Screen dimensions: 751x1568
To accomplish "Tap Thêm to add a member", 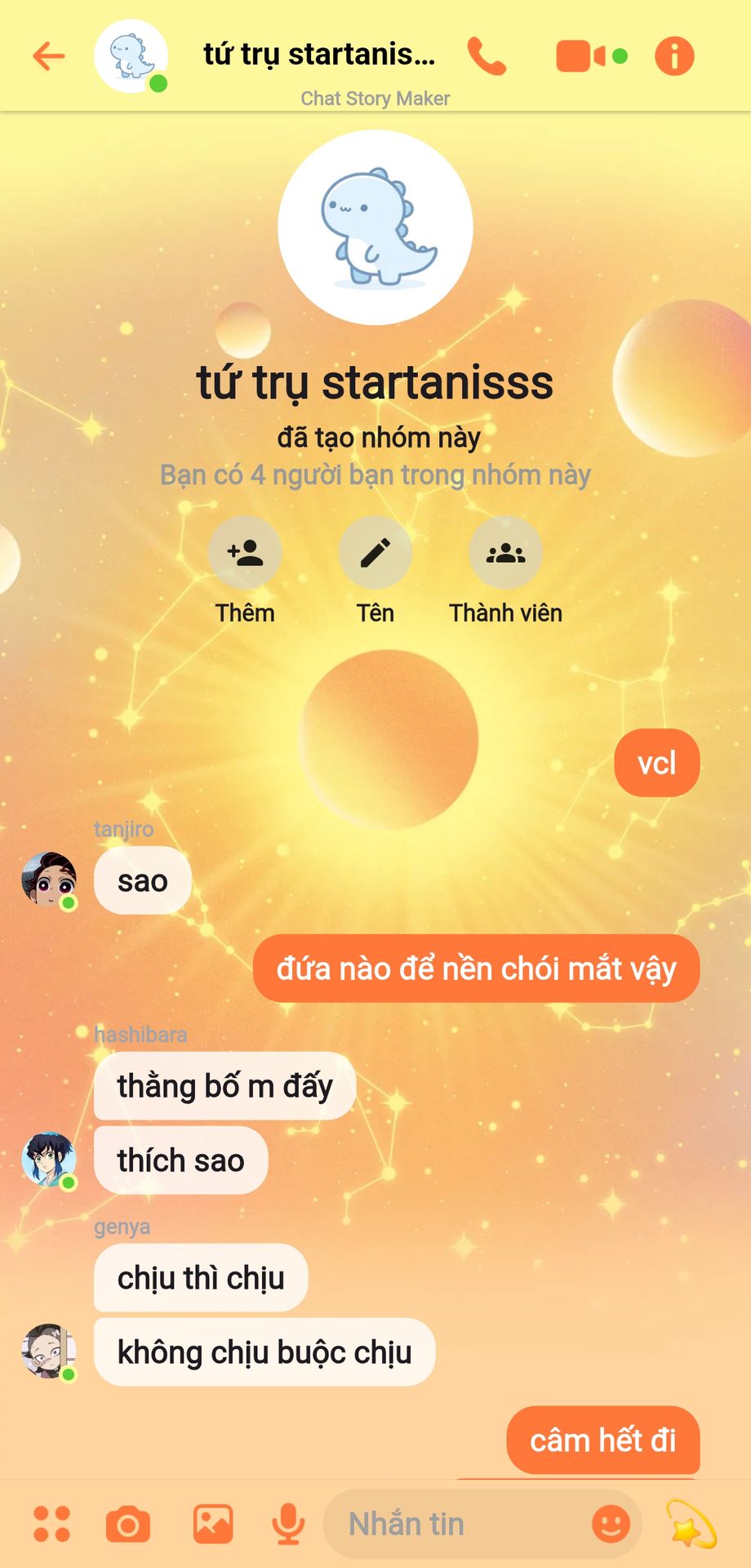I will click(245, 553).
